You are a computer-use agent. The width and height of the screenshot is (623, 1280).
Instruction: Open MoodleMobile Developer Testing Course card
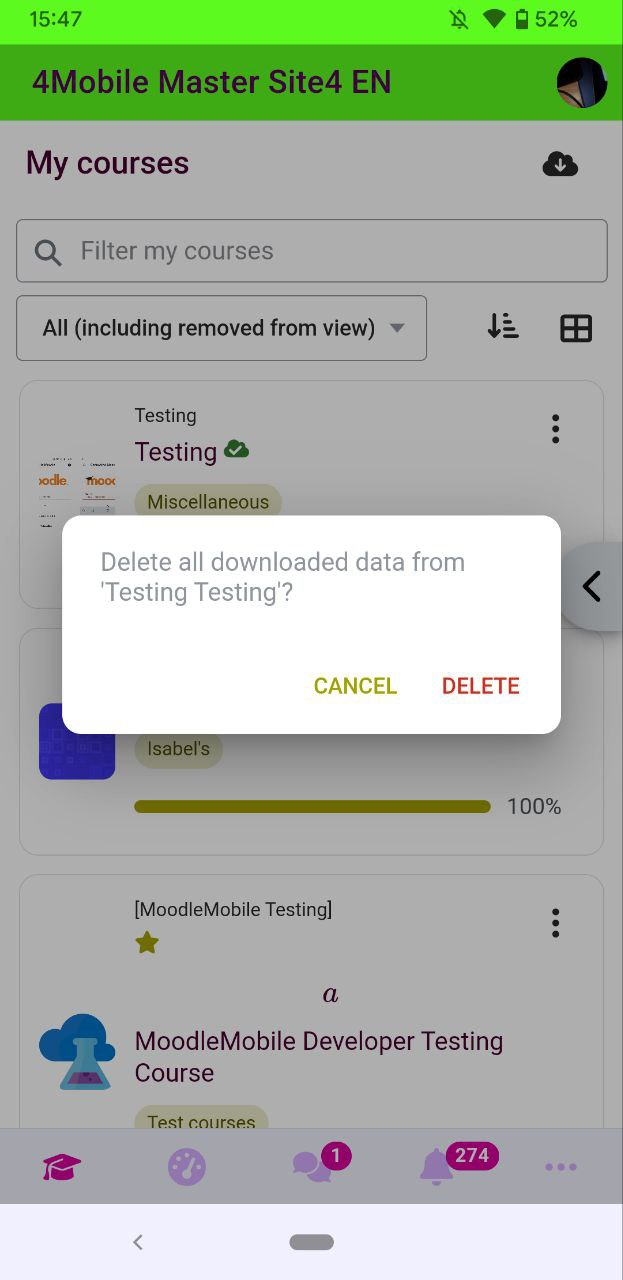click(x=319, y=1057)
